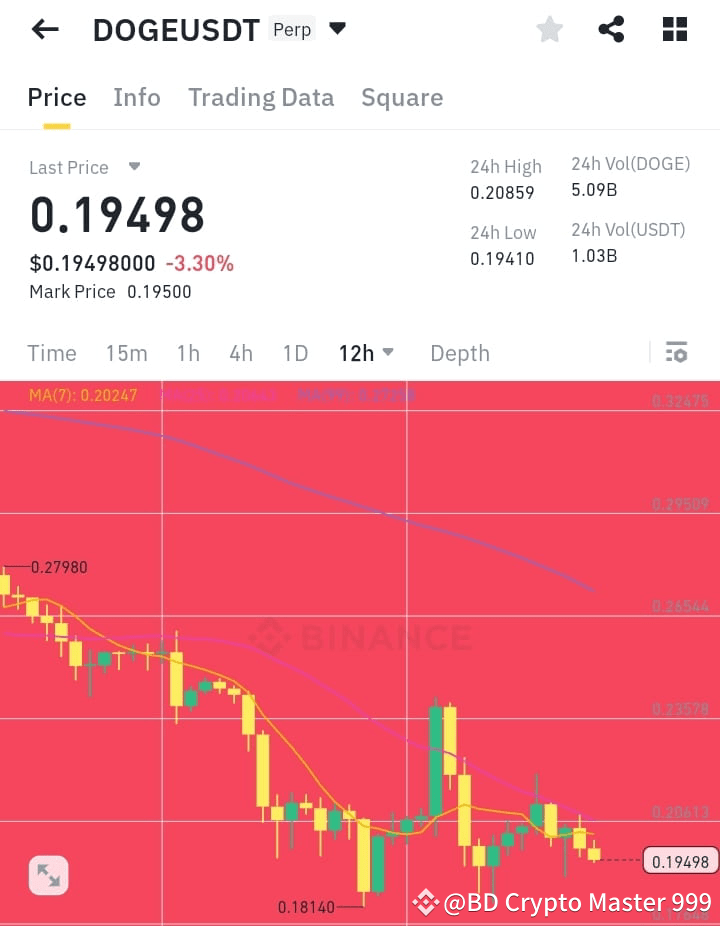Favorite DOGEUSDT with the star icon
Viewport: 720px width, 926px height.
point(549,29)
